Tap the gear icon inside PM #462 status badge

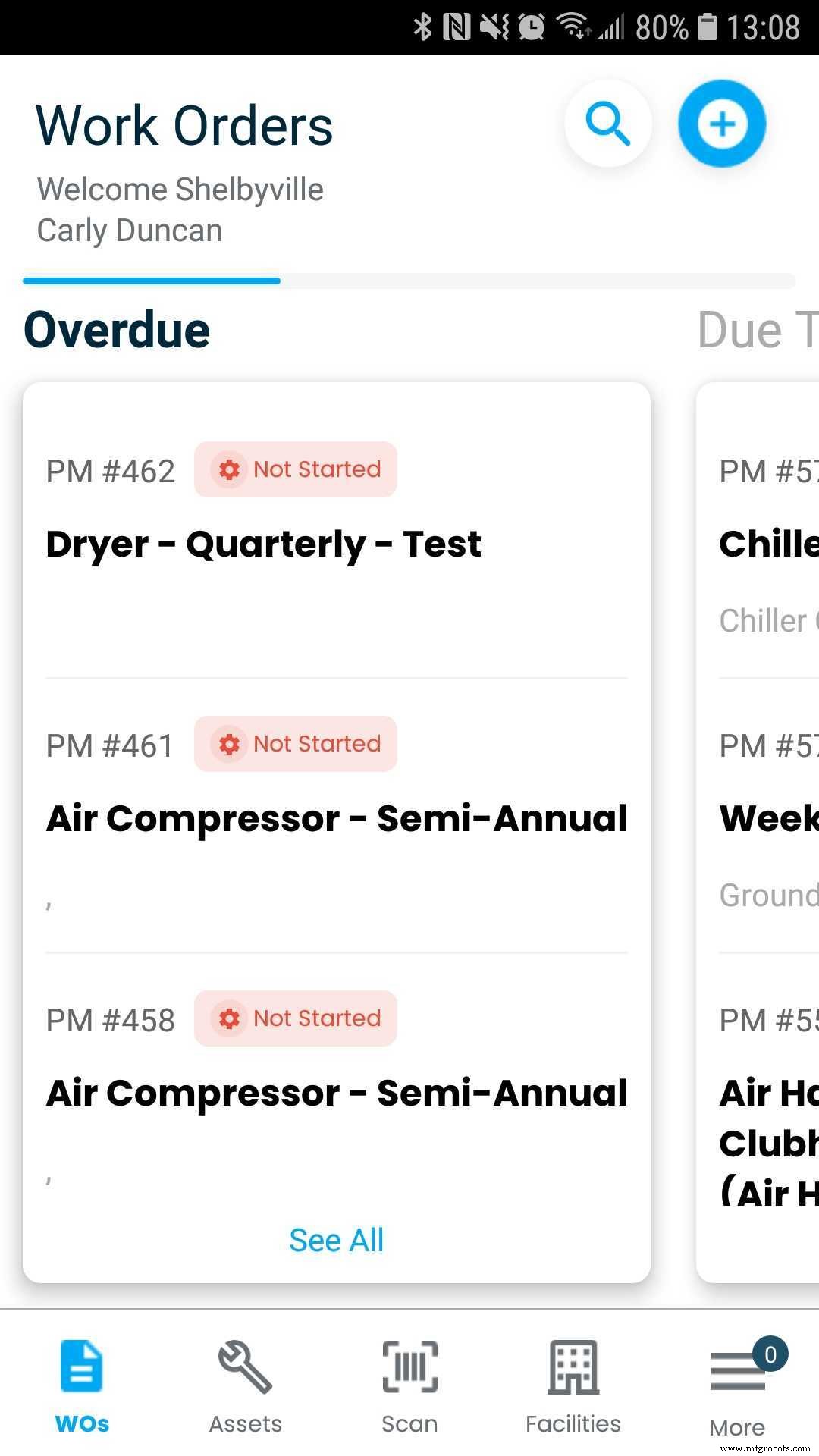click(x=230, y=469)
